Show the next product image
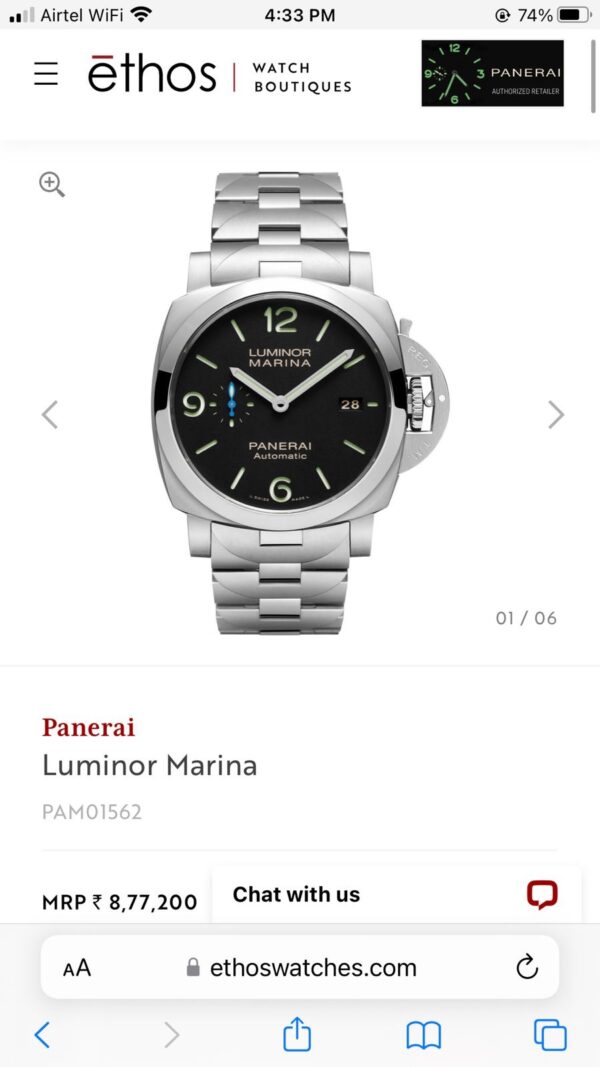The width and height of the screenshot is (600, 1067). pos(556,414)
